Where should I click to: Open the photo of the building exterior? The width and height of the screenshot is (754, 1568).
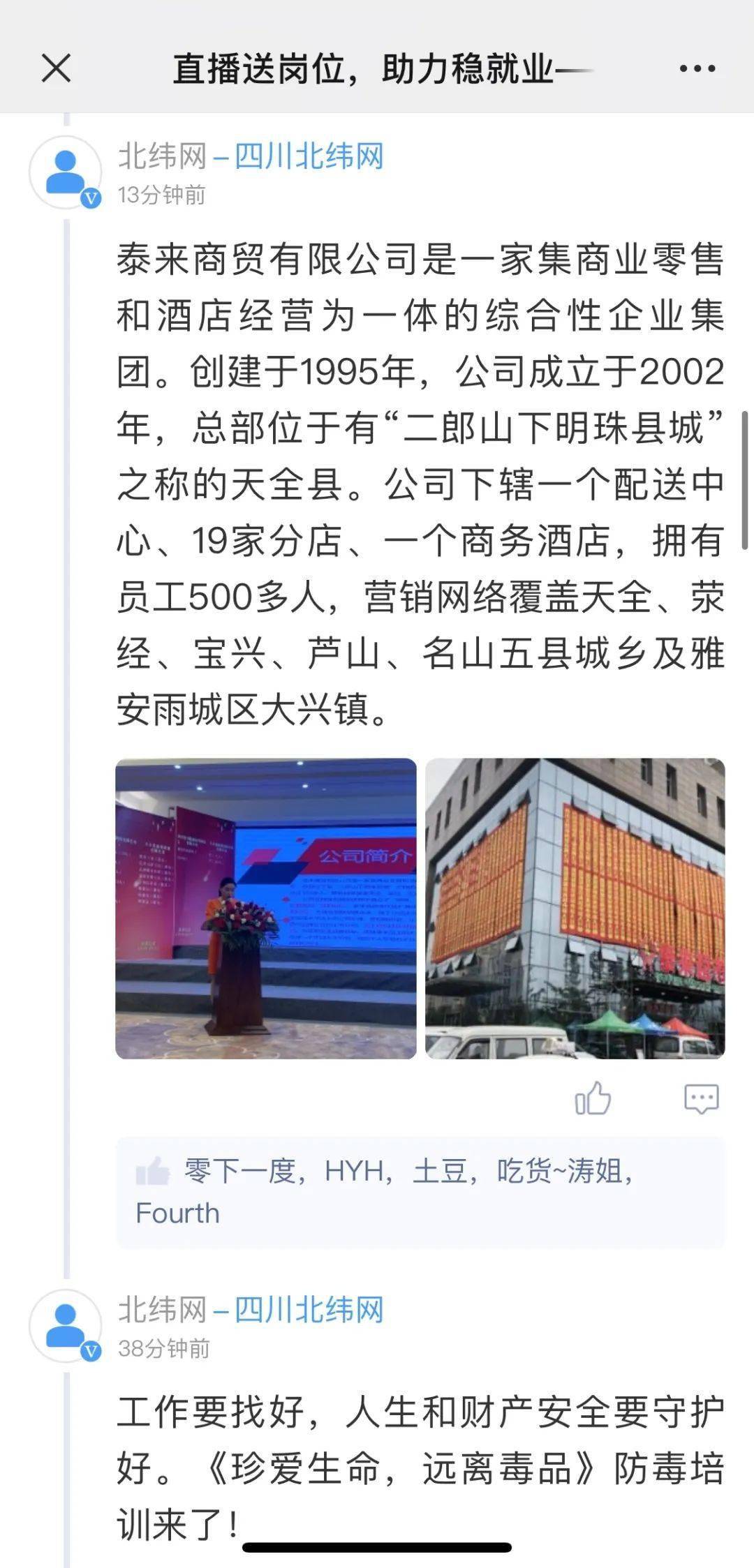pos(575,909)
